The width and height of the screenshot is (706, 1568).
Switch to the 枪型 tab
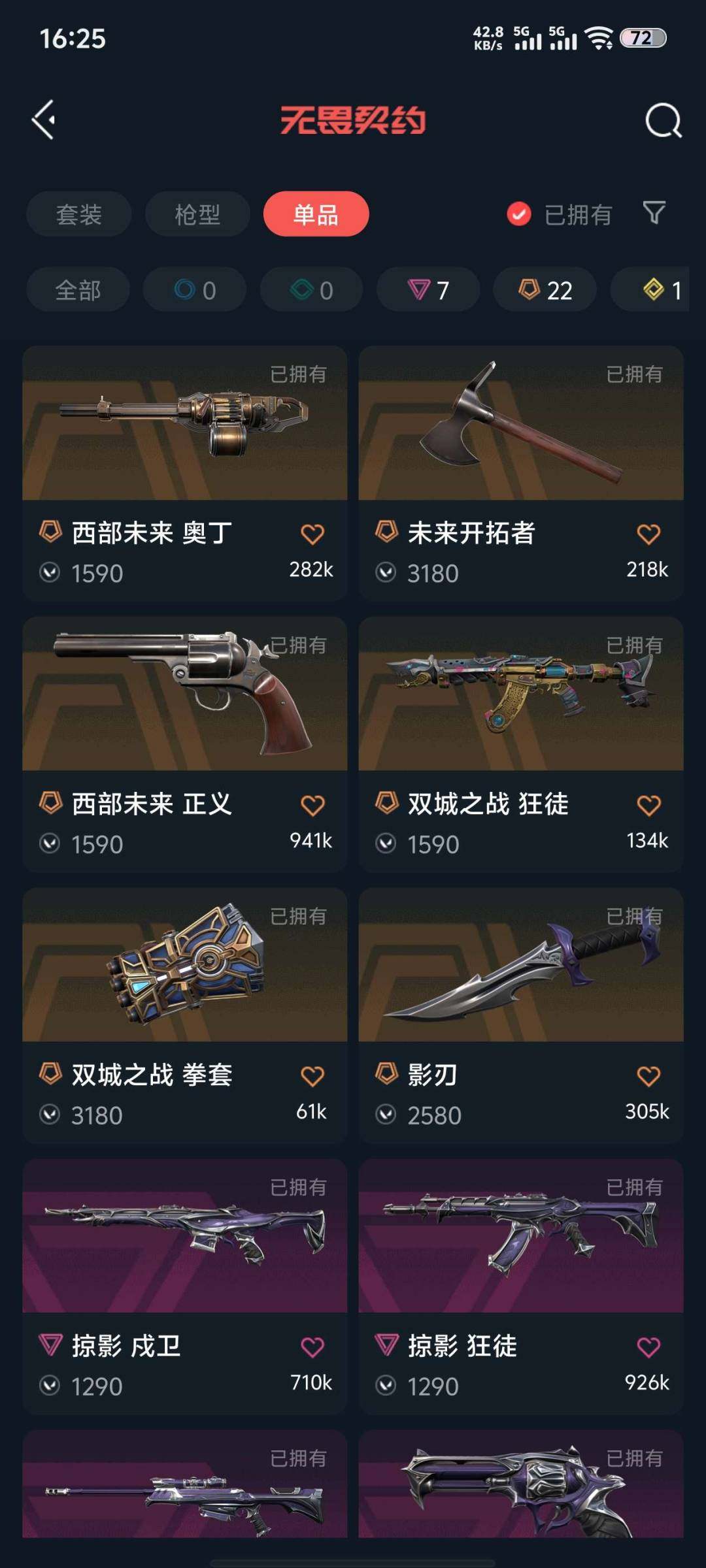pyautogui.click(x=197, y=214)
